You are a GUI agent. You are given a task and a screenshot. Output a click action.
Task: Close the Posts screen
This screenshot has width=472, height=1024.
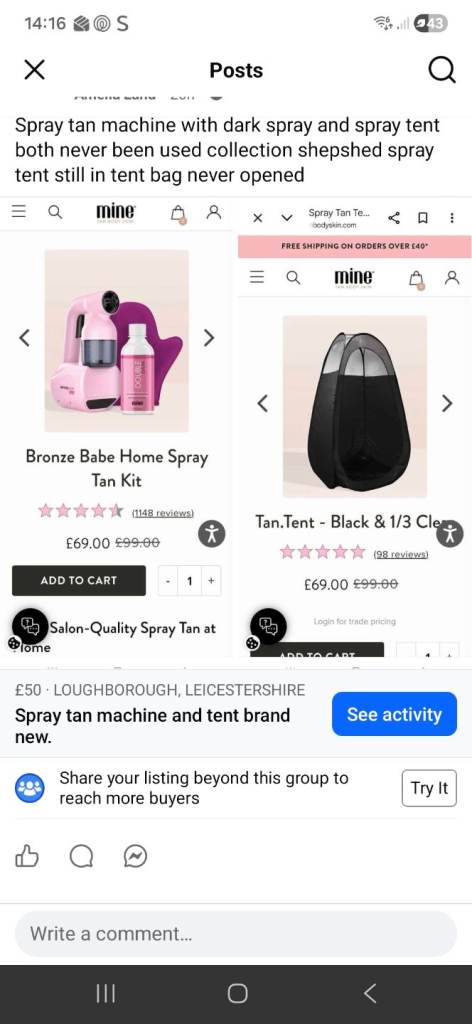(35, 69)
